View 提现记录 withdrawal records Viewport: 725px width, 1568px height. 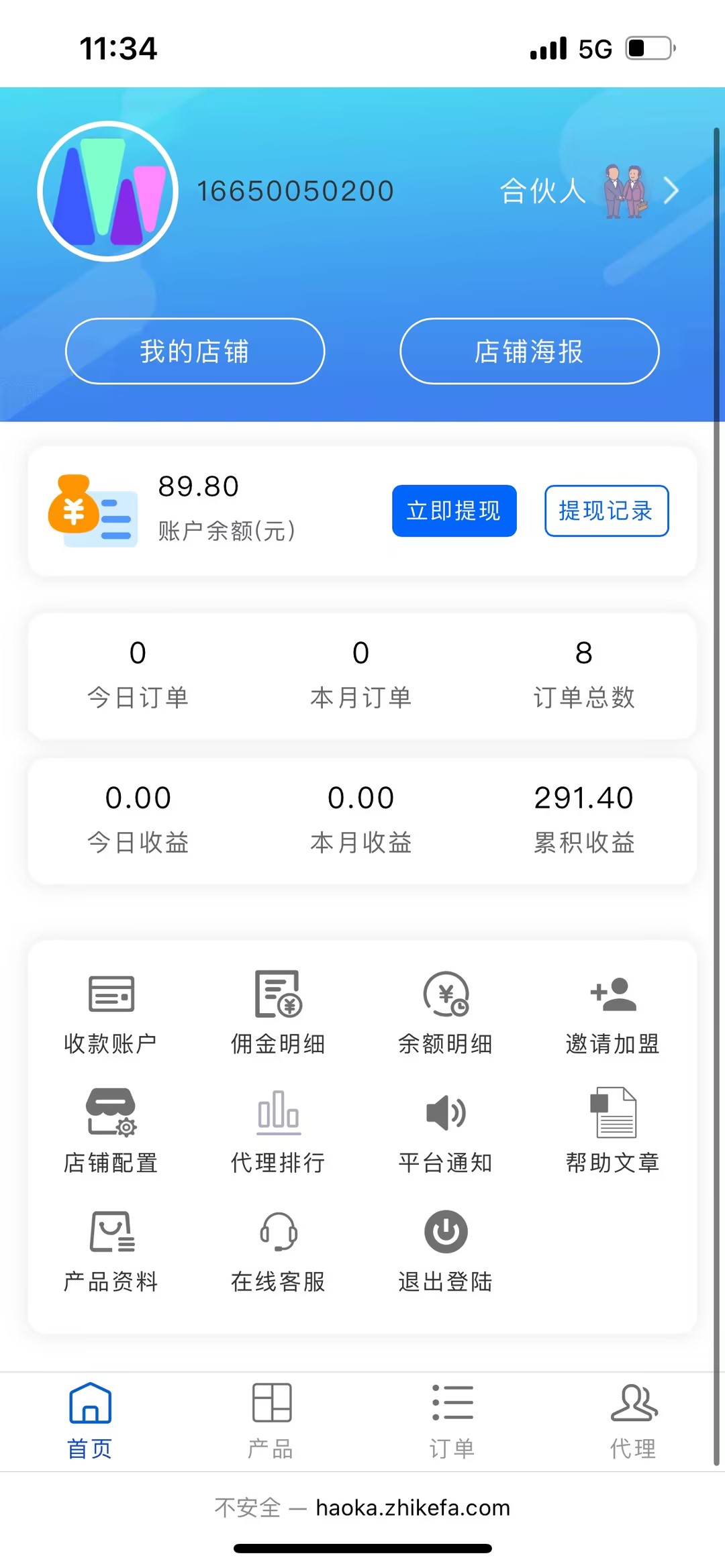[606, 511]
